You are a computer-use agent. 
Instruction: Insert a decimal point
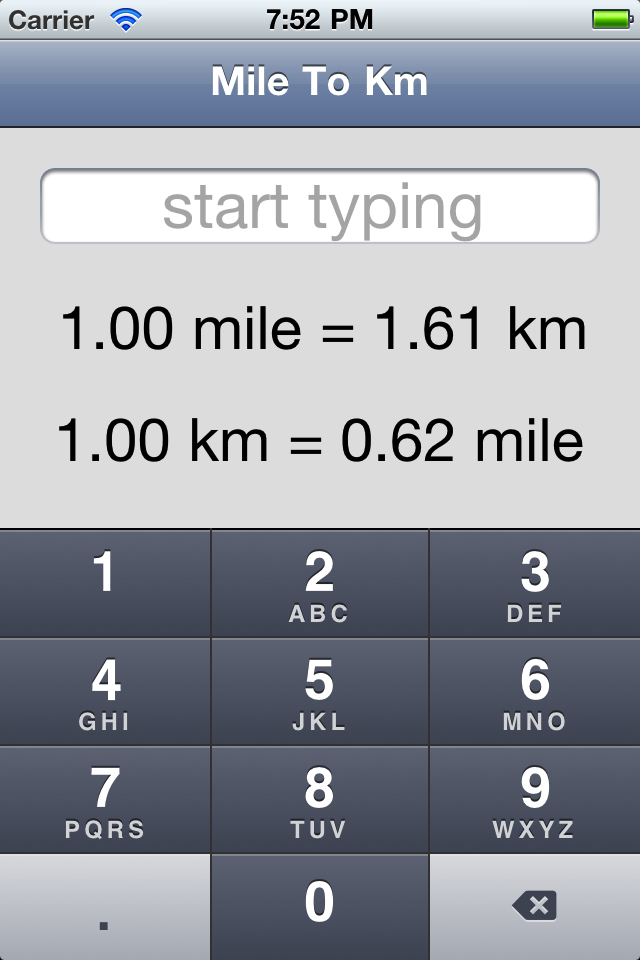(x=105, y=906)
